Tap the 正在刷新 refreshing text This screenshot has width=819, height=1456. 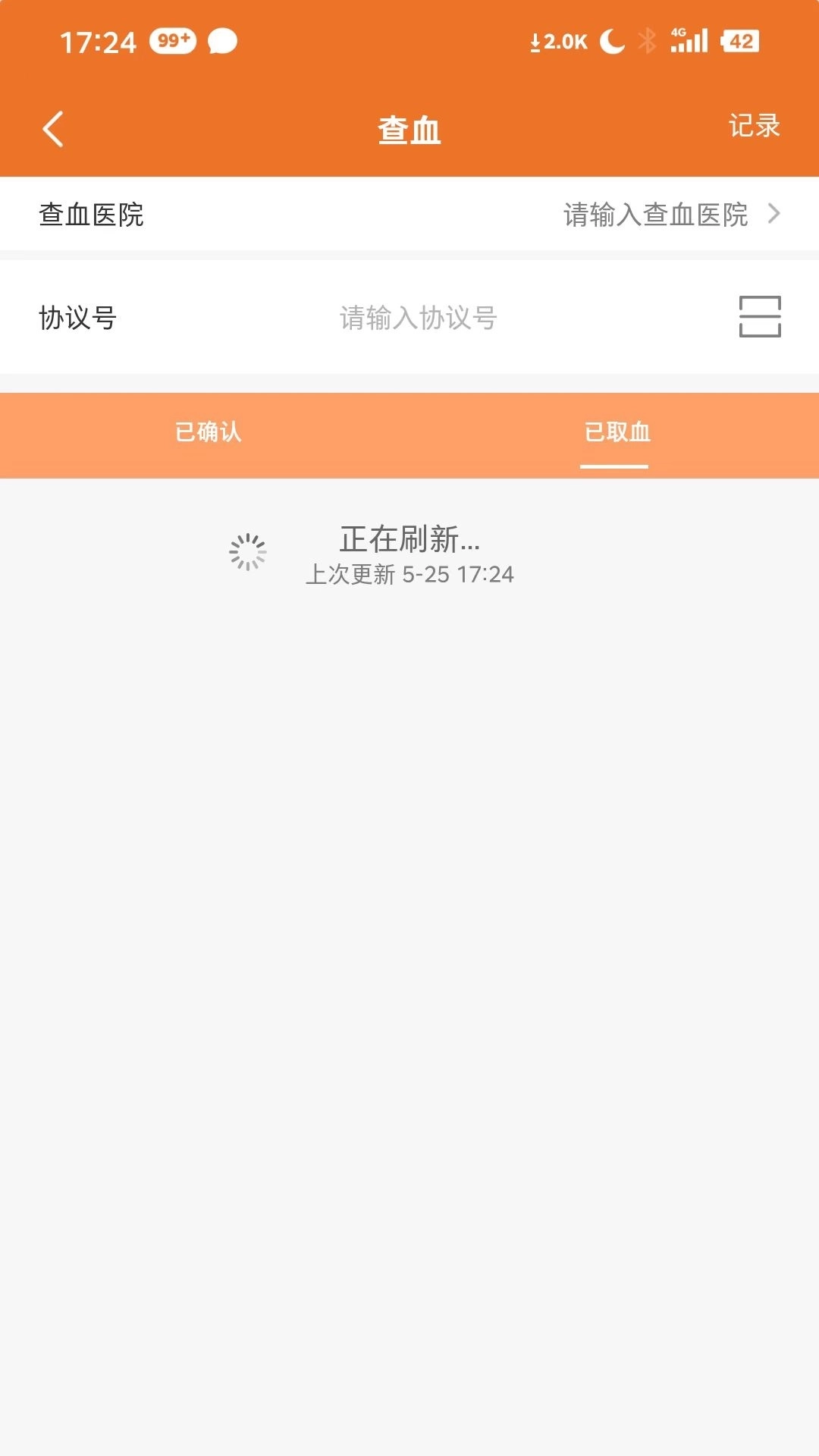point(409,541)
